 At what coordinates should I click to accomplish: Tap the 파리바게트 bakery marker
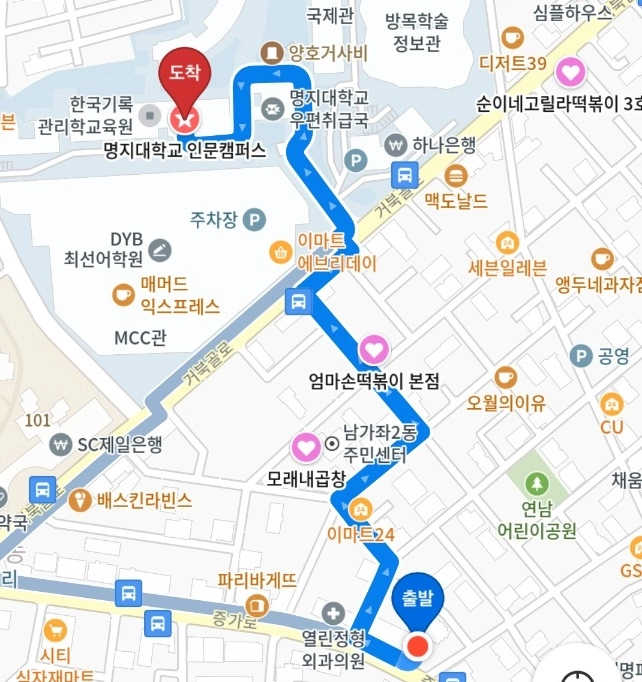tap(258, 603)
